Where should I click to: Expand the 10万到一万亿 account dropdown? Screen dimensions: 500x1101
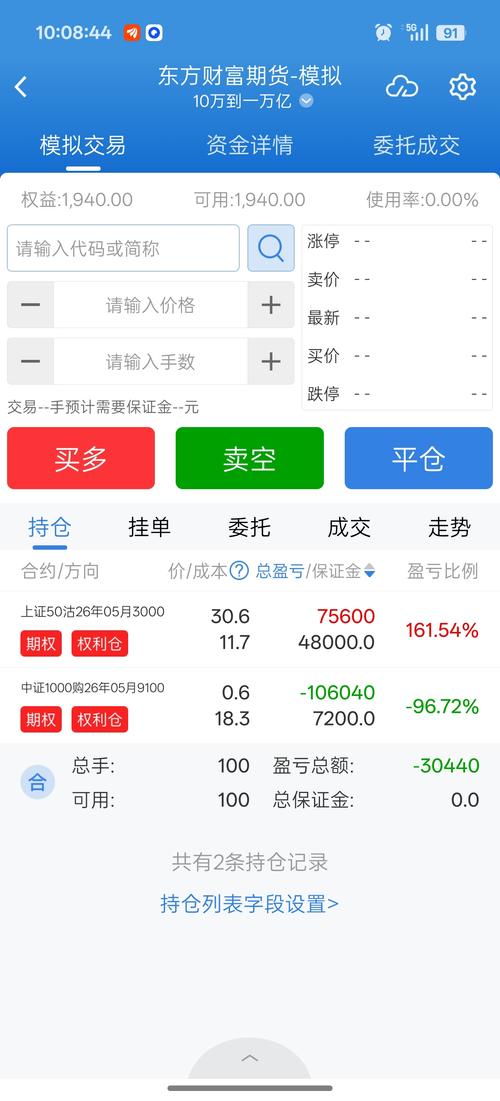tap(306, 101)
